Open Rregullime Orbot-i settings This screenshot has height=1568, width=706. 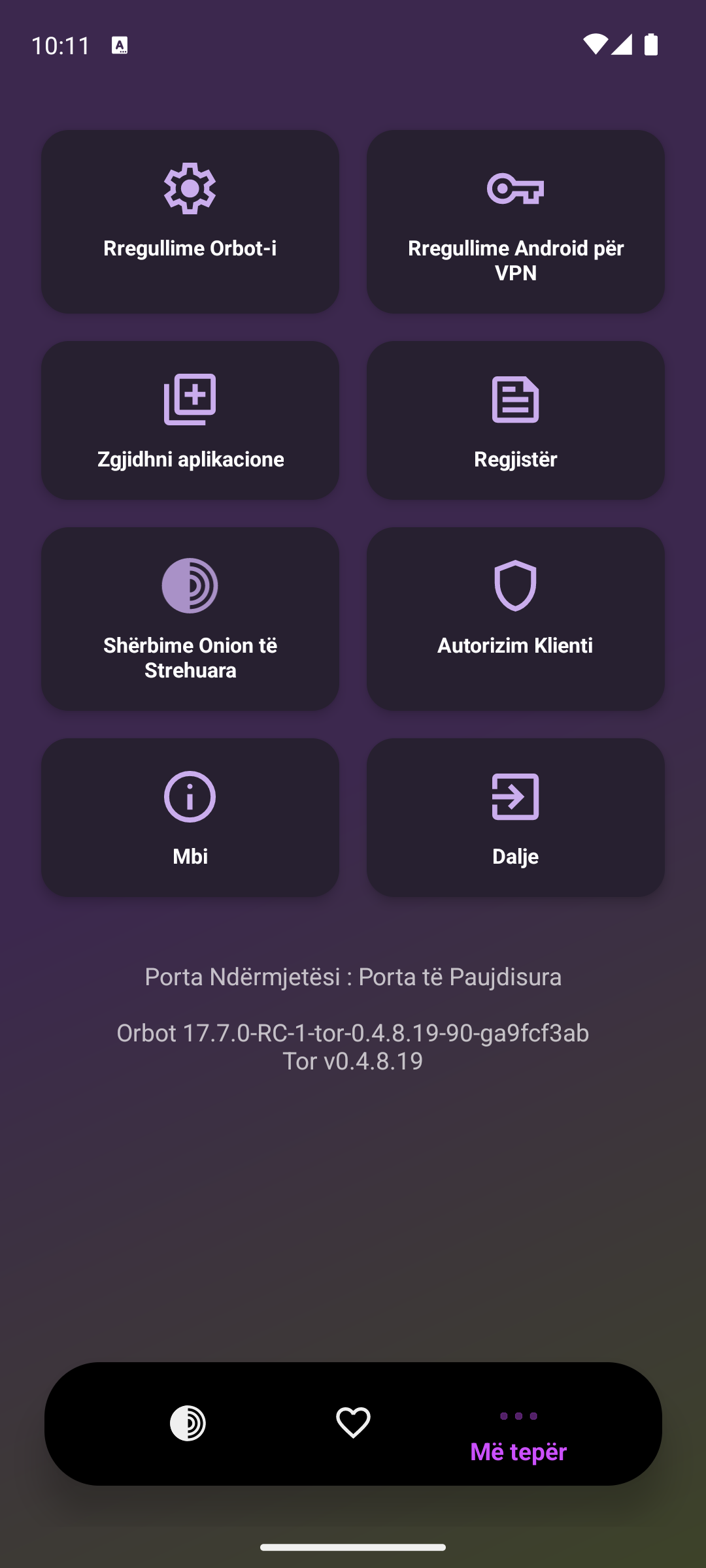[x=190, y=221]
